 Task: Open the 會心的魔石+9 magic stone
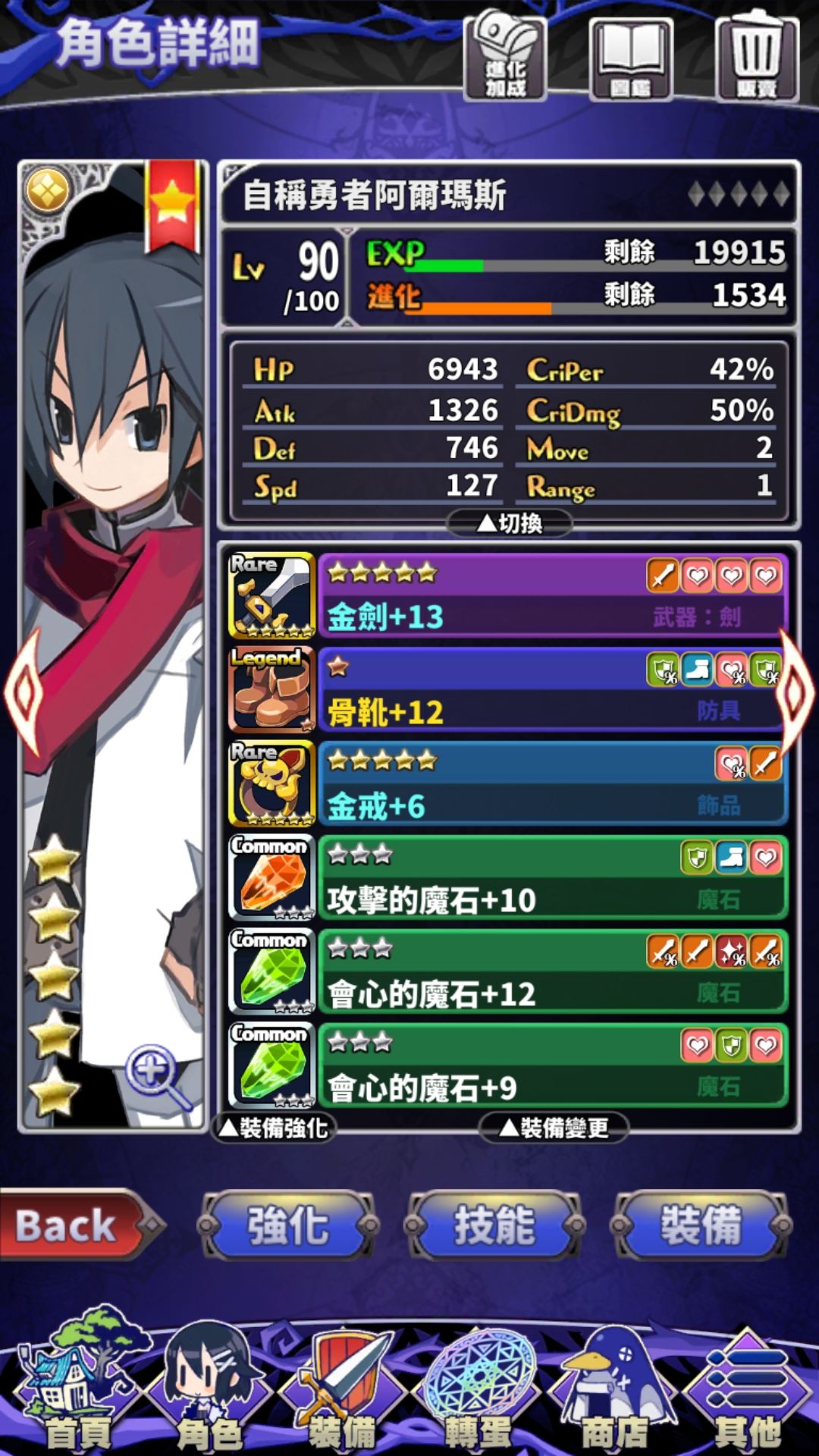(x=552, y=1066)
